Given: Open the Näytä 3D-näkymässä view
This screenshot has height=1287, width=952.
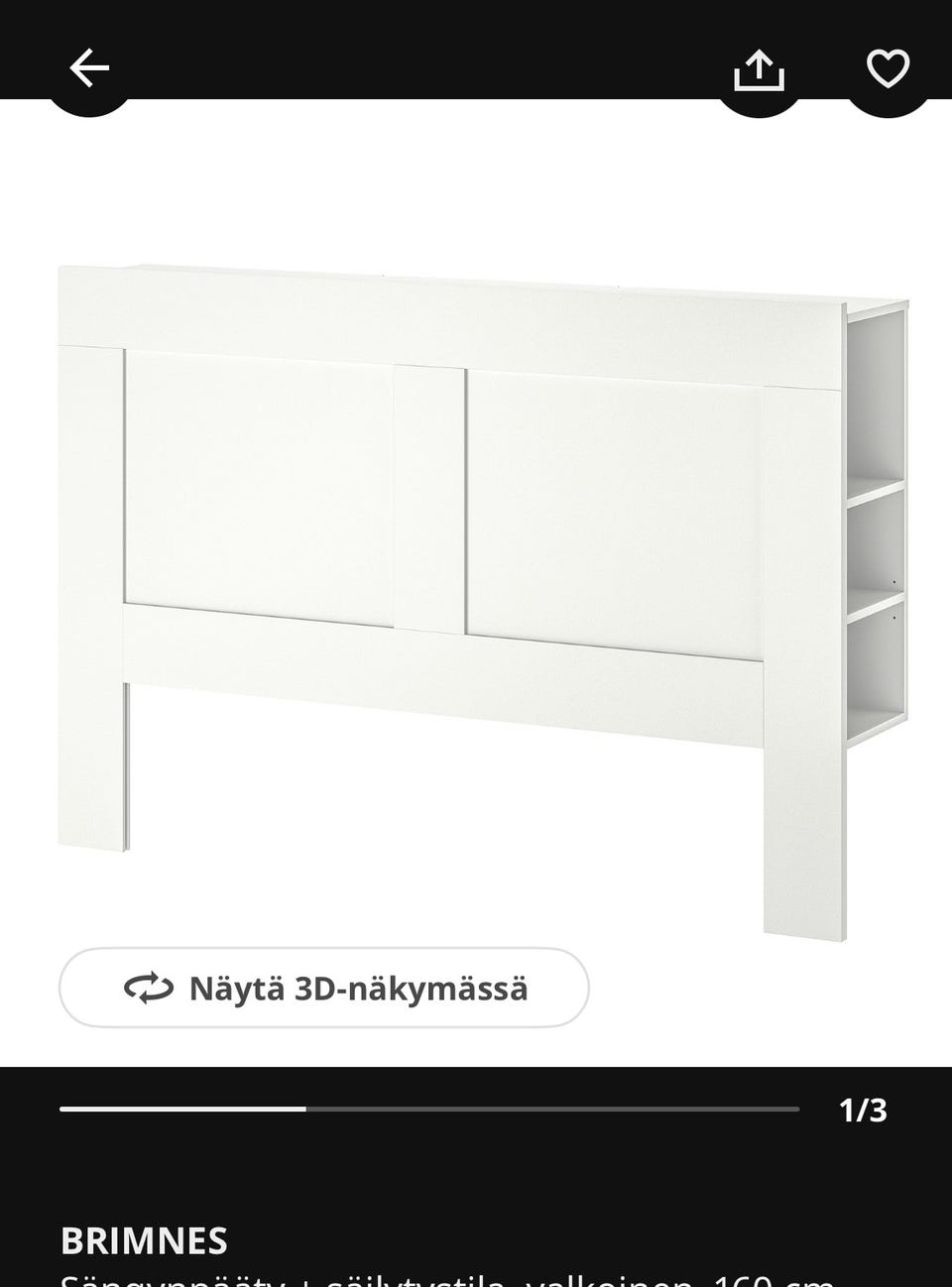Looking at the screenshot, I should pyautogui.click(x=324, y=988).
